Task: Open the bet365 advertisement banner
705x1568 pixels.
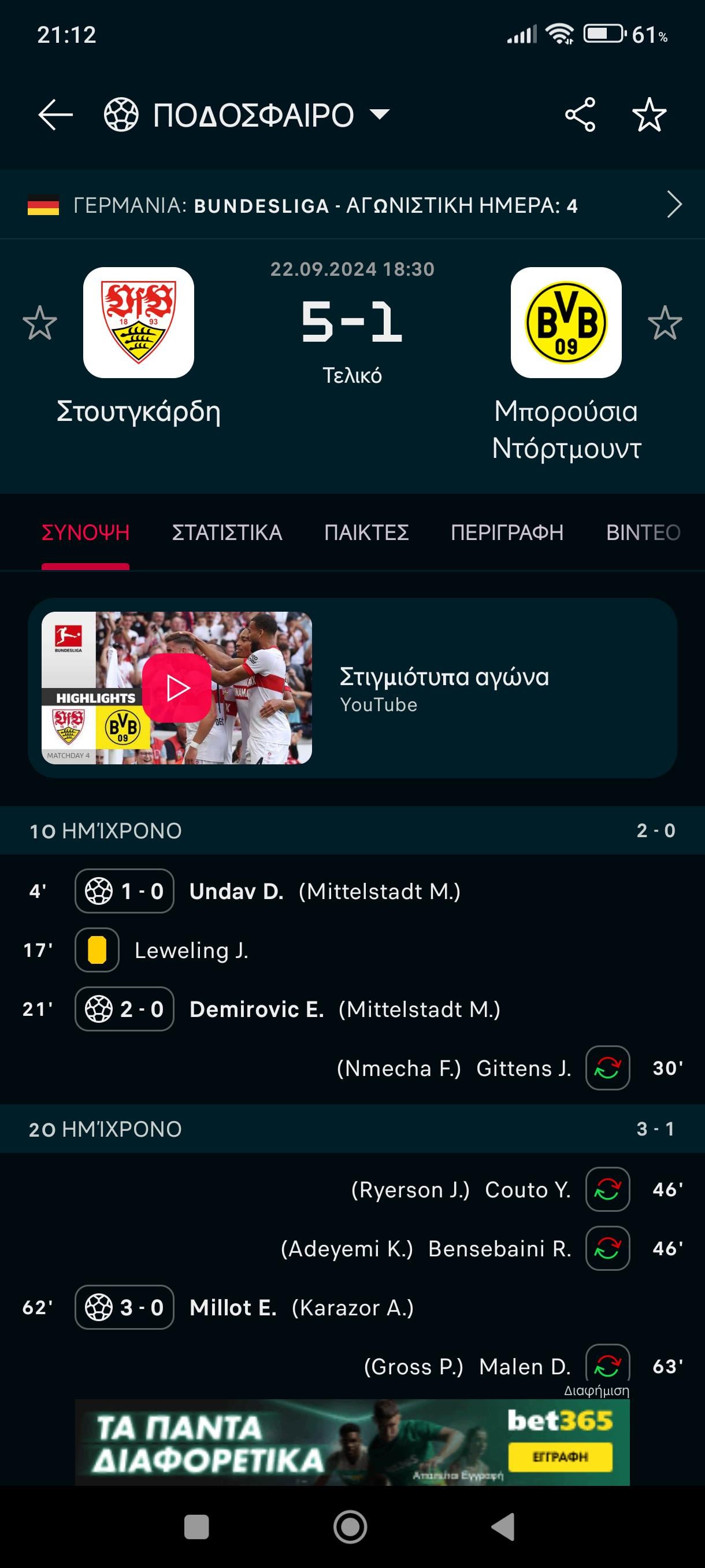Action: 352,1443
